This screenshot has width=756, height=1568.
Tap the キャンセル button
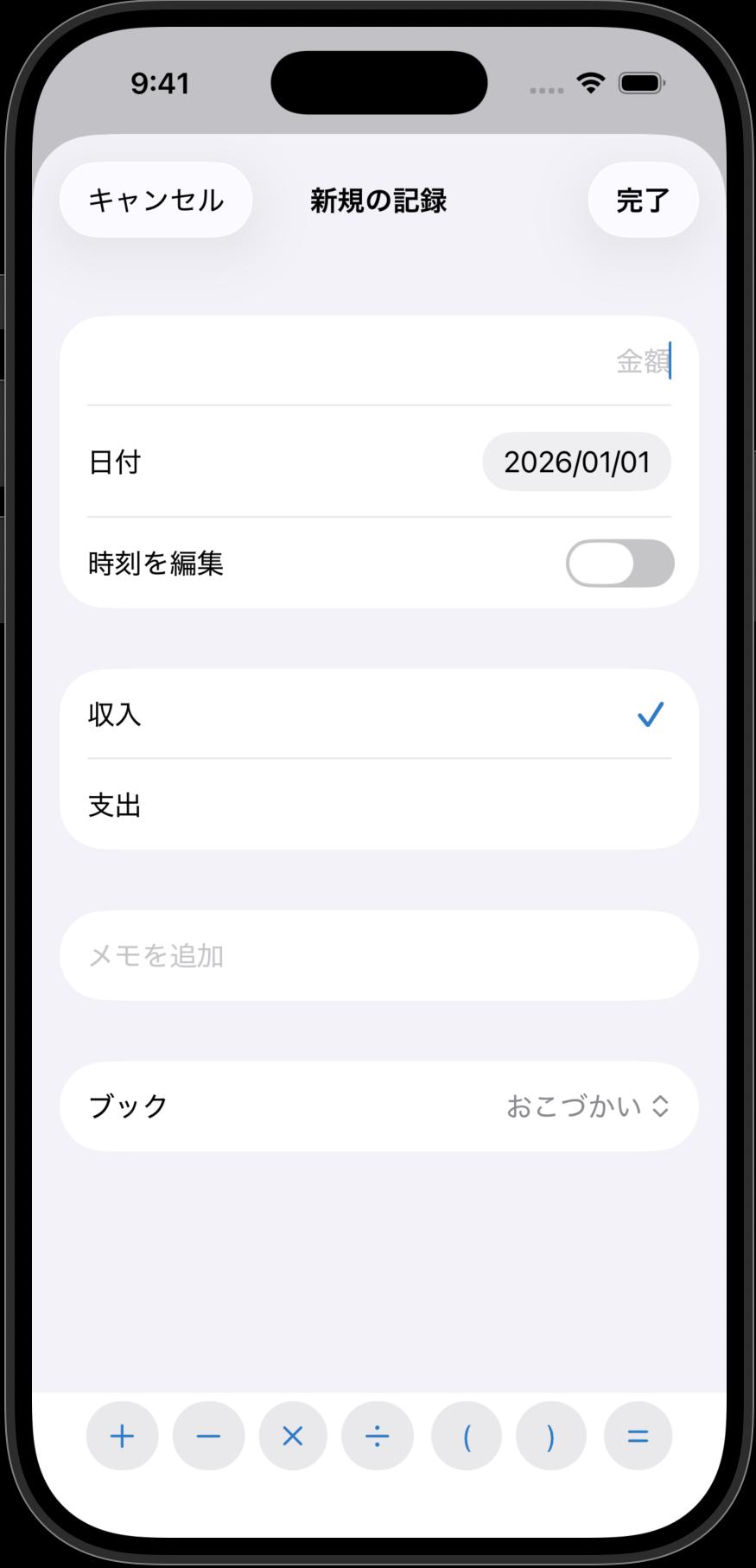click(x=156, y=200)
